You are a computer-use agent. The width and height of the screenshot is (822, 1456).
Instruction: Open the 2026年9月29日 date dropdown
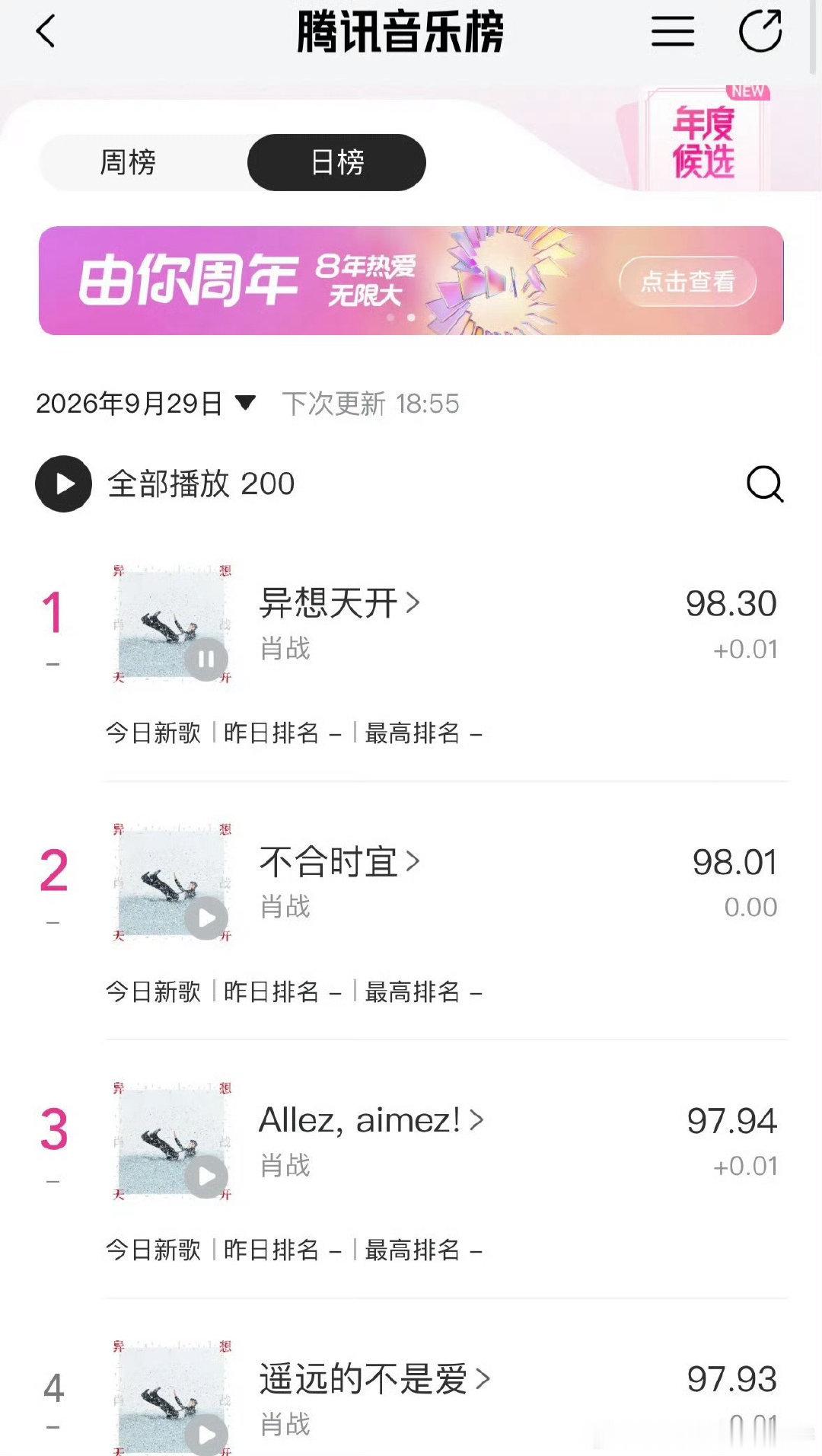(x=146, y=403)
